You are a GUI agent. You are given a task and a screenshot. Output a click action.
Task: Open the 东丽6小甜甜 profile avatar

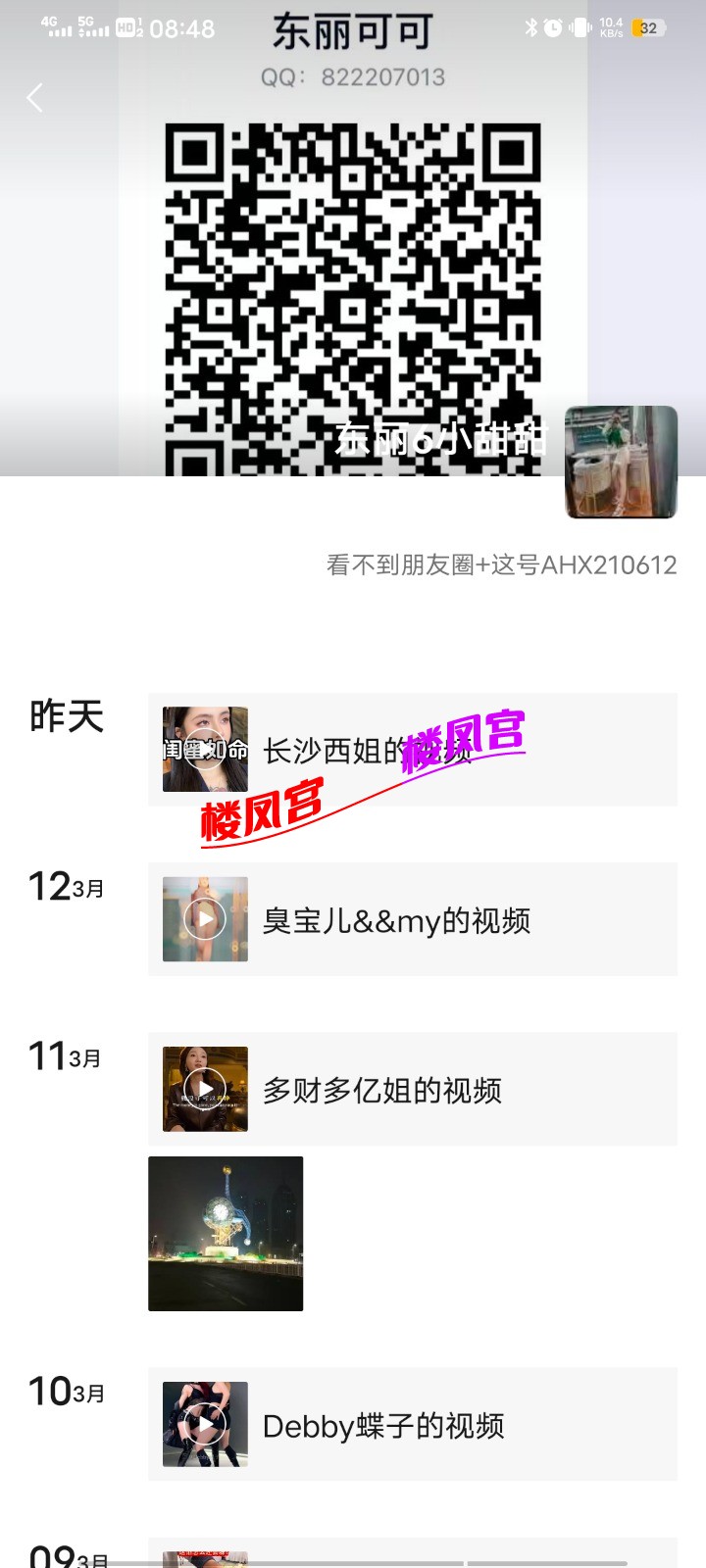click(621, 462)
